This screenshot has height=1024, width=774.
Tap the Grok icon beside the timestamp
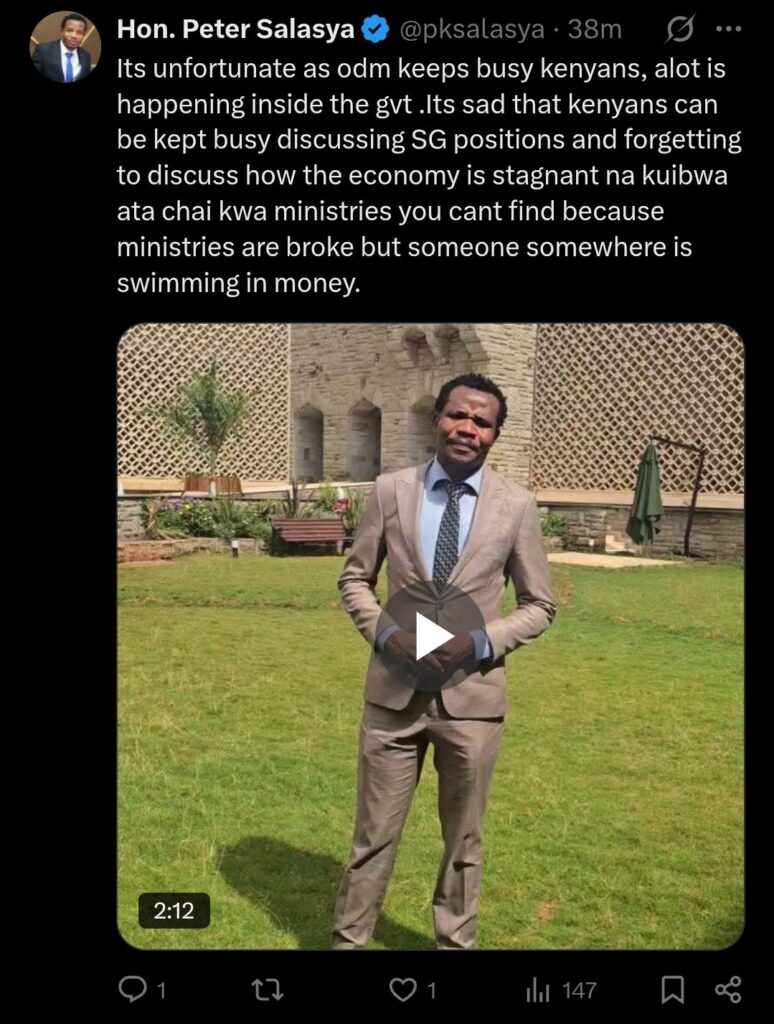(x=680, y=31)
